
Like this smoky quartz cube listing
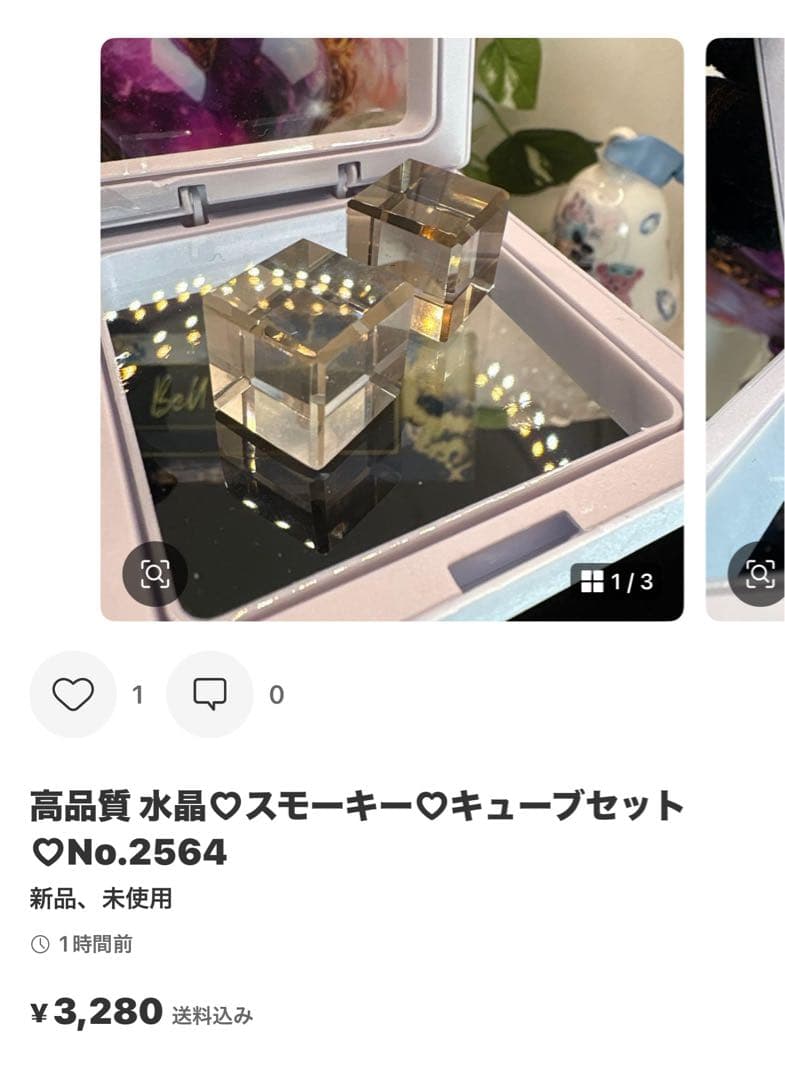(73, 694)
